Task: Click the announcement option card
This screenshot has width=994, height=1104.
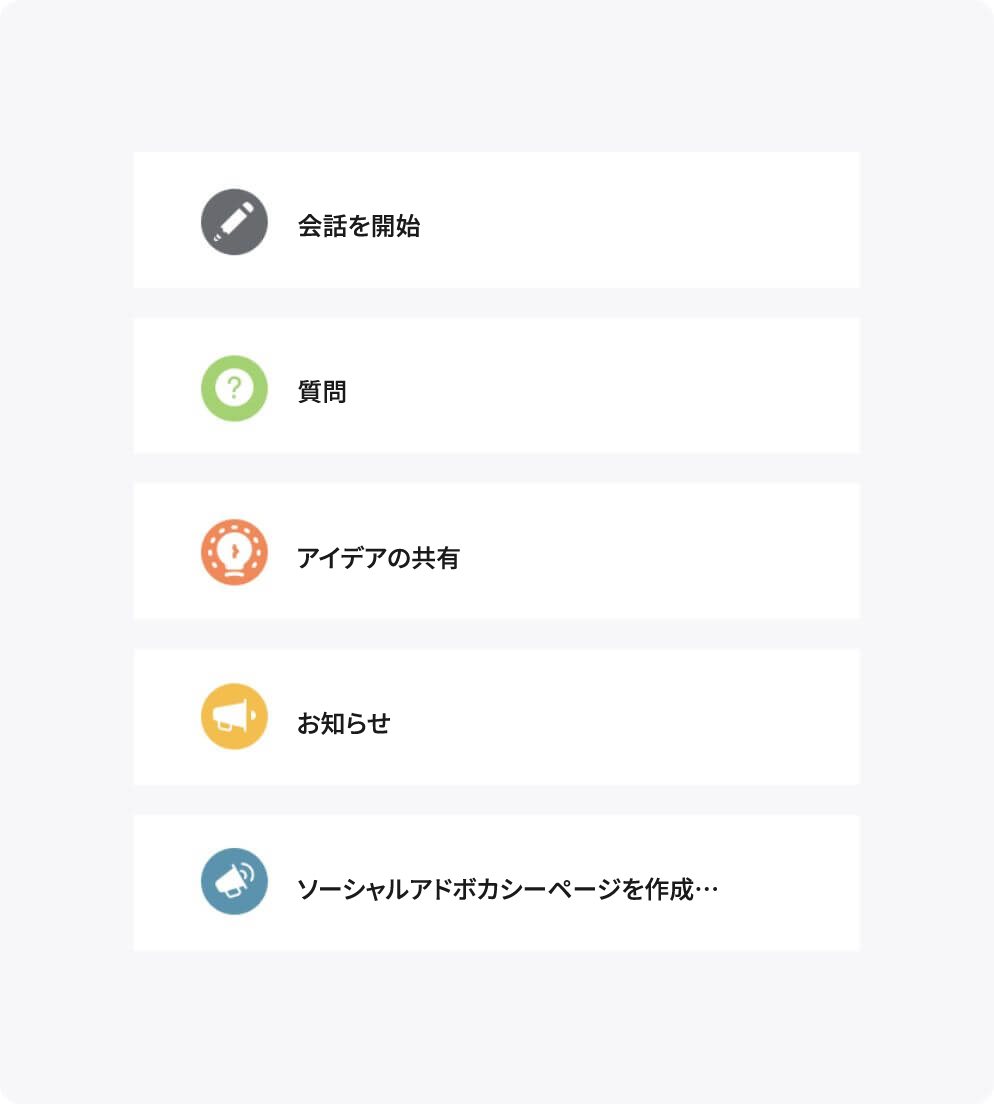Action: (x=497, y=716)
